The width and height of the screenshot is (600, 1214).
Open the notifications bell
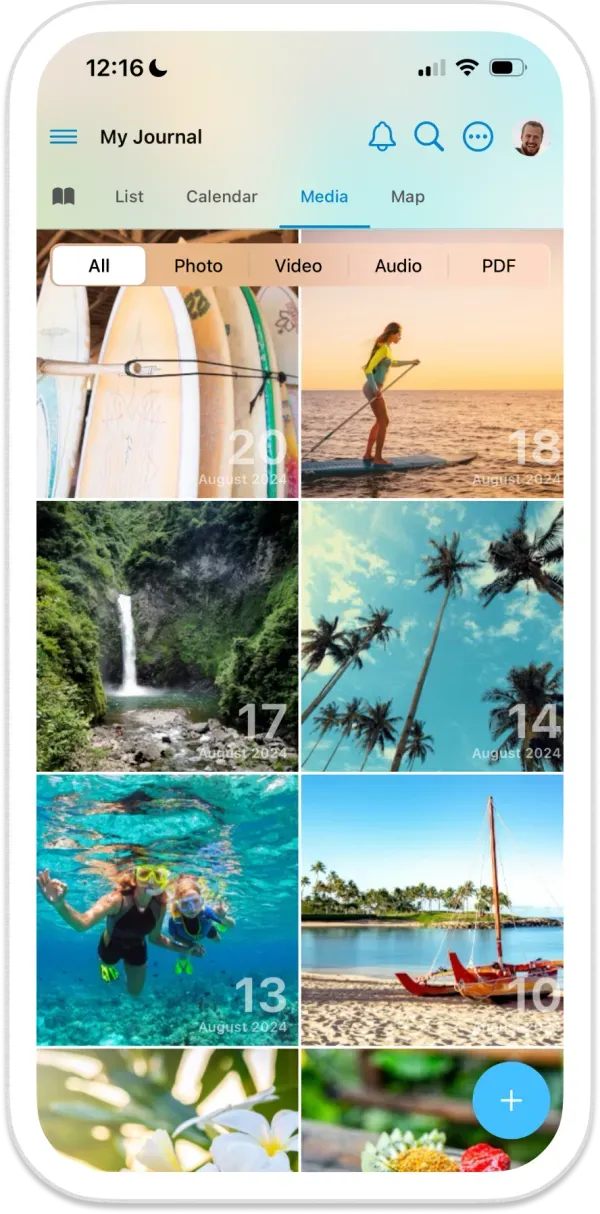point(382,137)
